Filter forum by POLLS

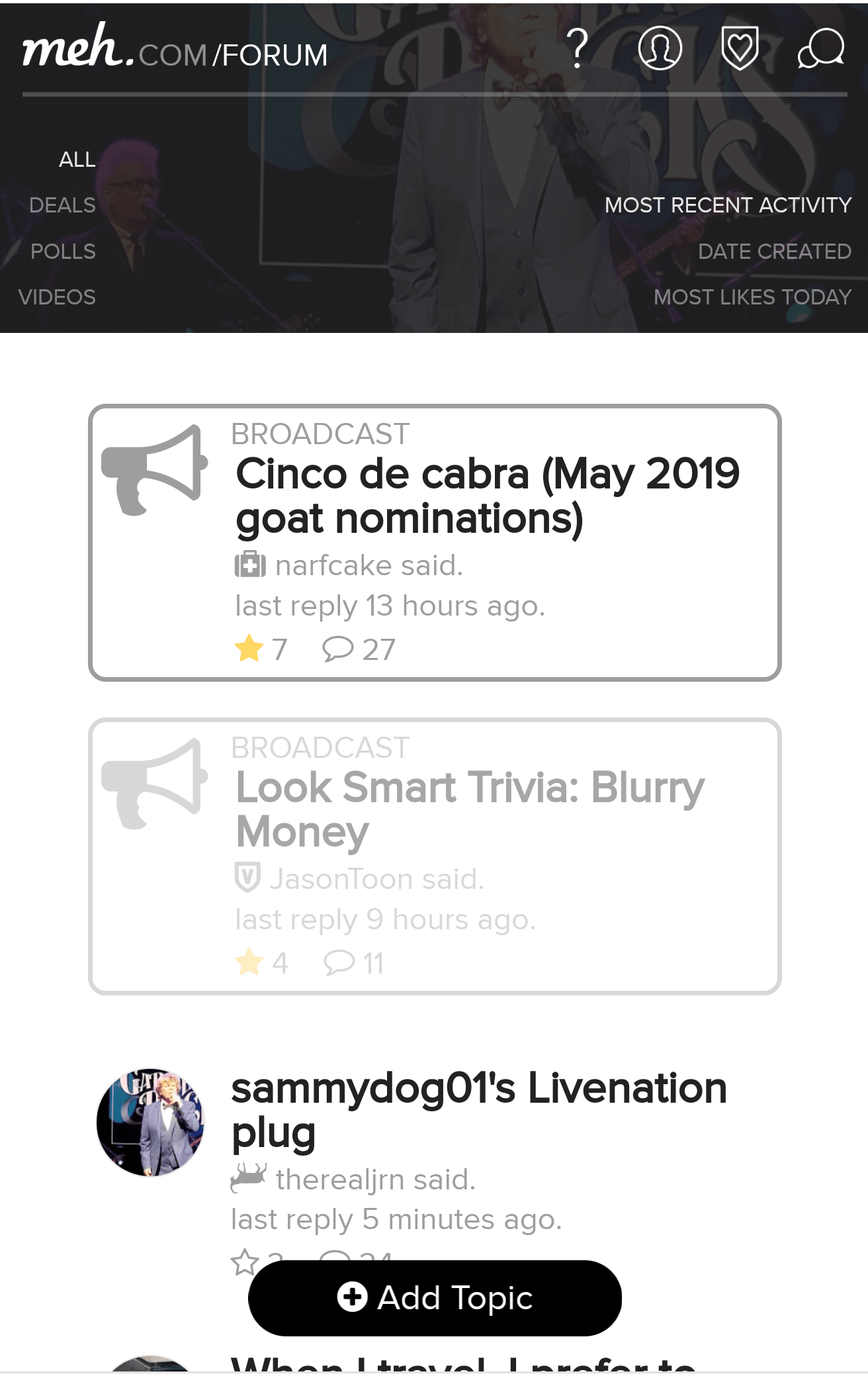click(x=63, y=252)
